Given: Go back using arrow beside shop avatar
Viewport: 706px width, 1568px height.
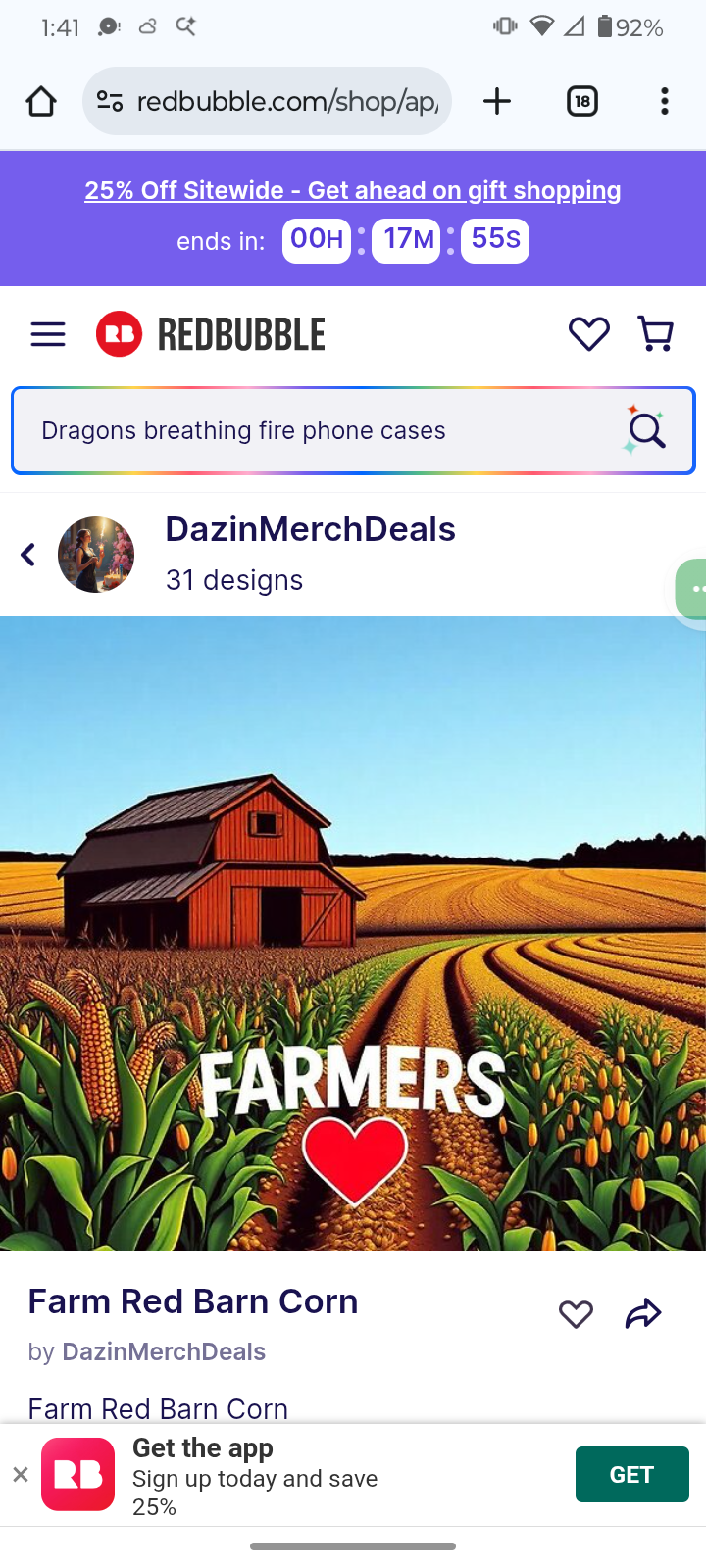Looking at the screenshot, I should pos(28,555).
